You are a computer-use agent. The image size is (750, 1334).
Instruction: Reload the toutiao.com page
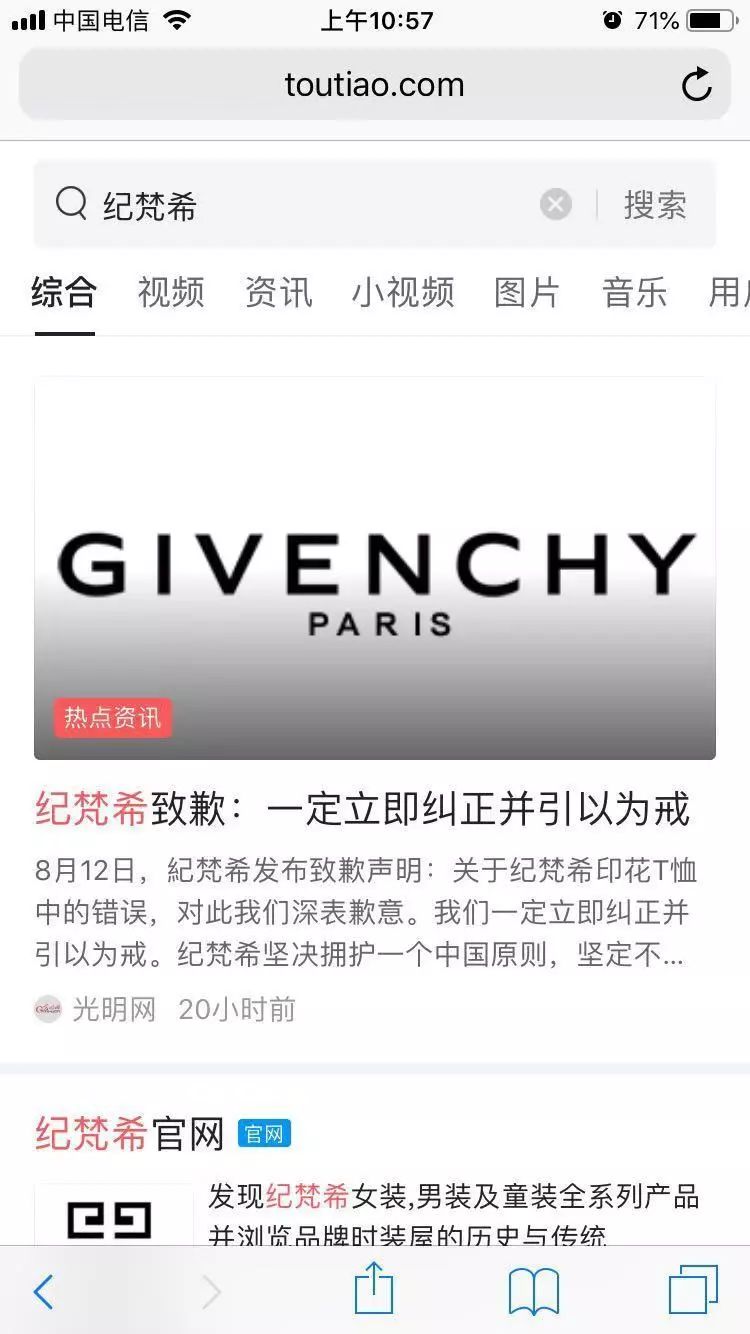696,85
